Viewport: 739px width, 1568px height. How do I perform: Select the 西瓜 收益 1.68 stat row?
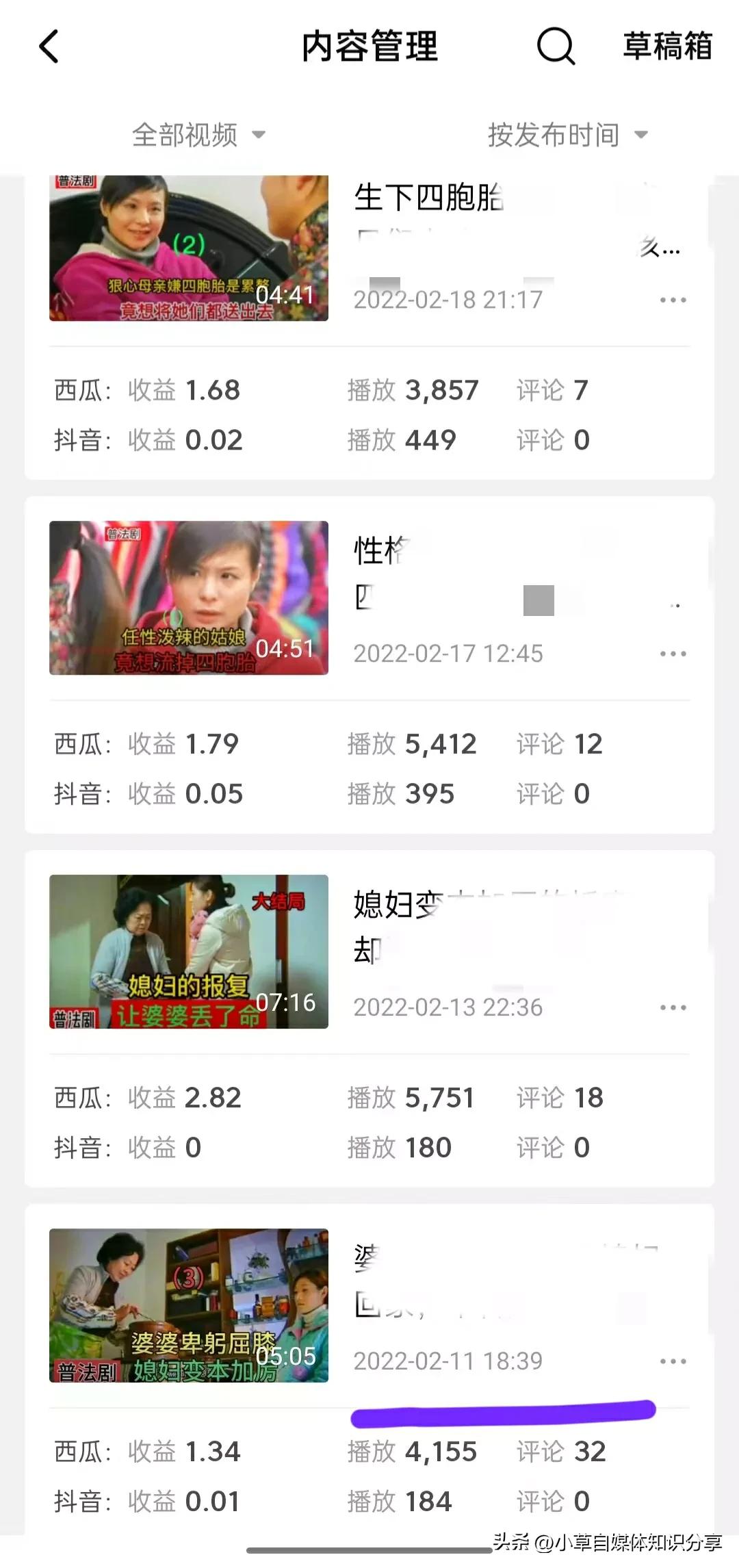pos(147,390)
